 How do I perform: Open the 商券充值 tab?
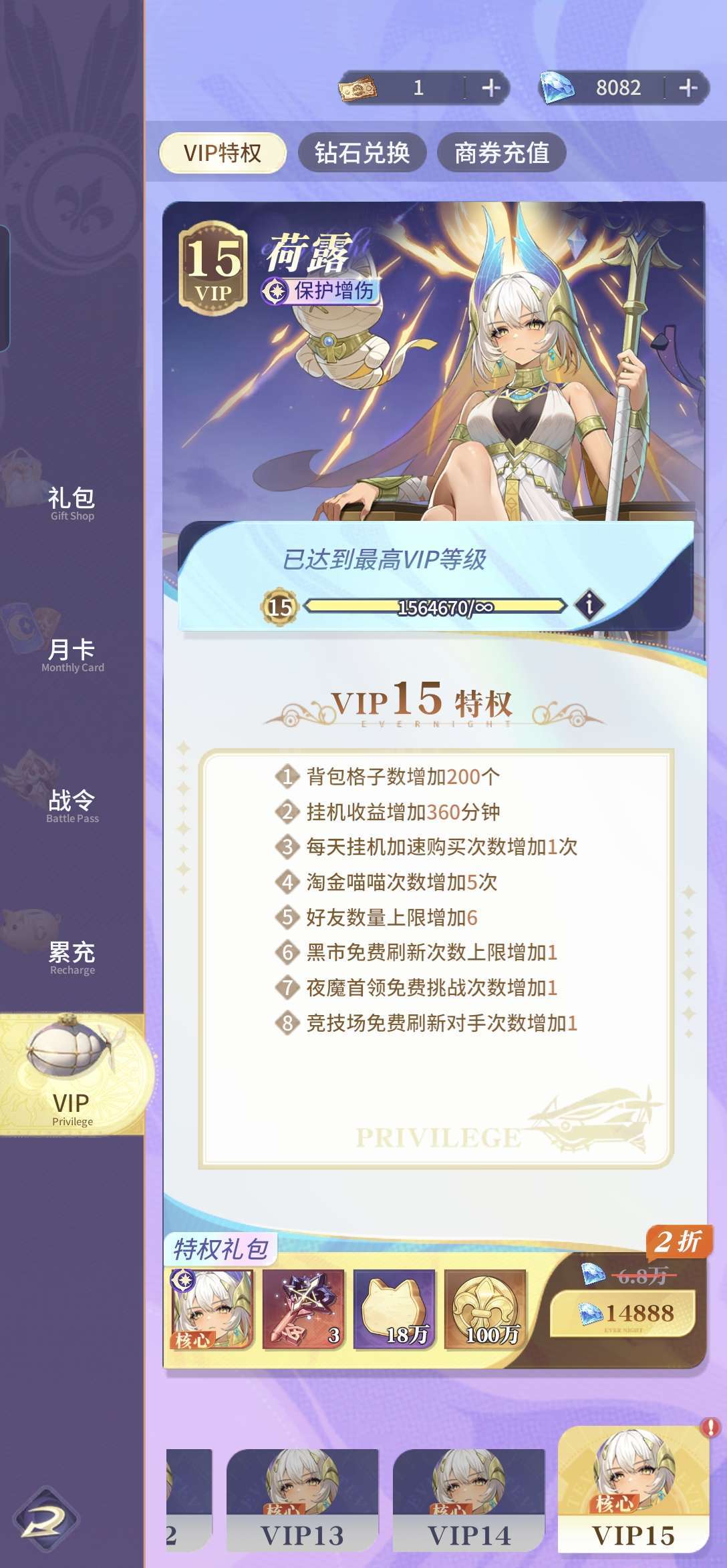502,153
